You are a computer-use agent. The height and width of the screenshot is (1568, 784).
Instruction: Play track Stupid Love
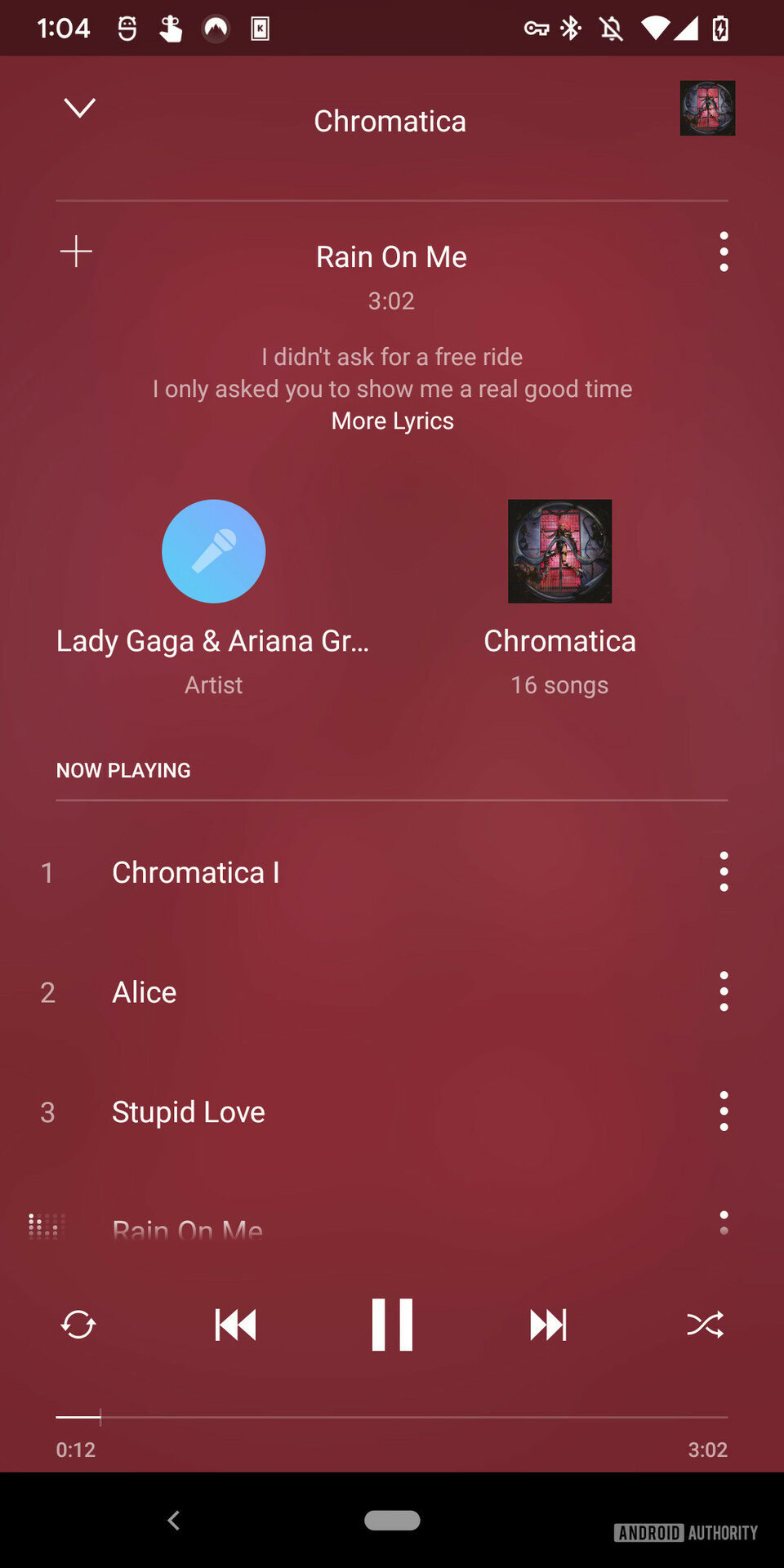(189, 1112)
